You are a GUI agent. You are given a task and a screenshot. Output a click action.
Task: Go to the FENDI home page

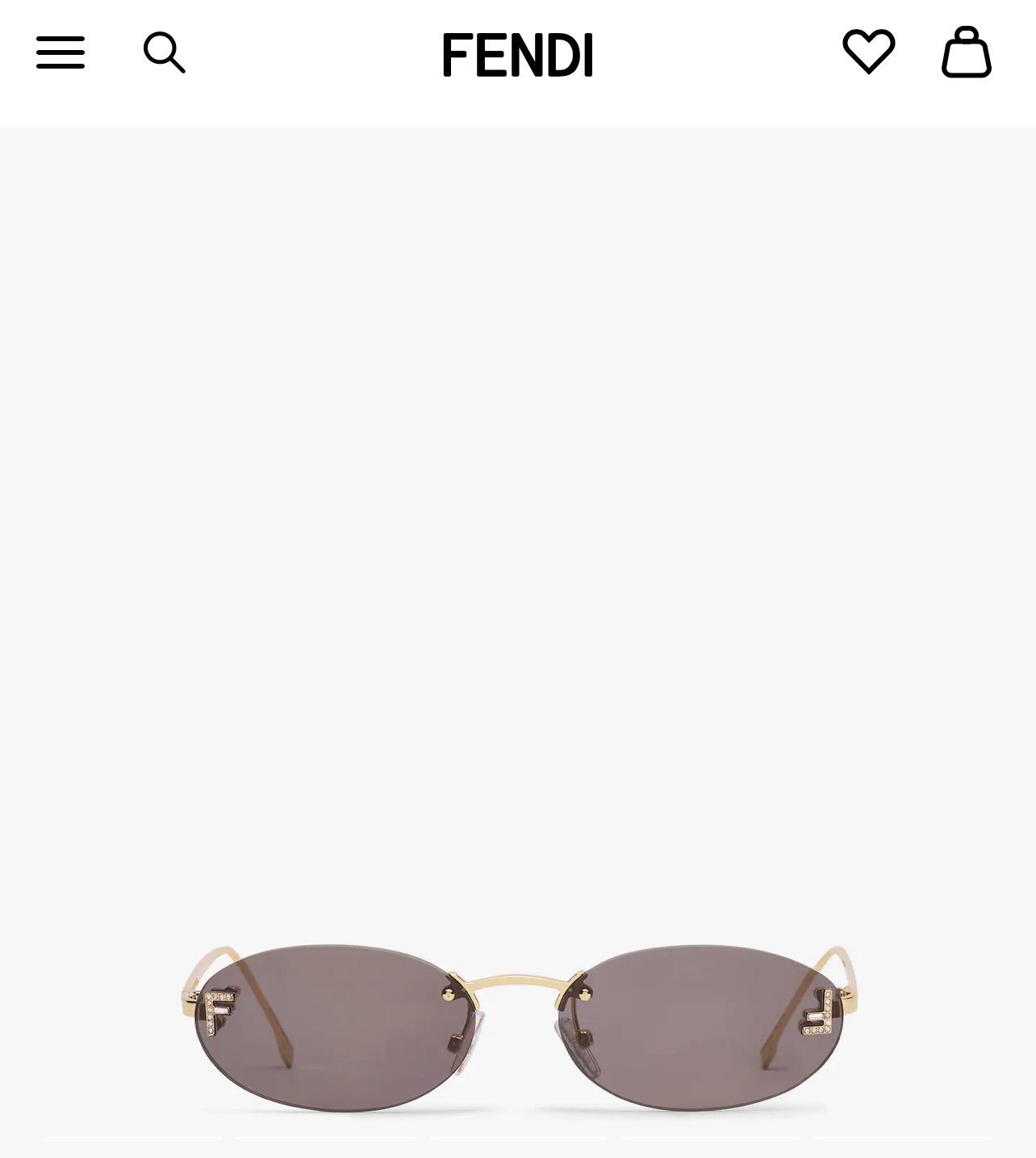coord(517,55)
